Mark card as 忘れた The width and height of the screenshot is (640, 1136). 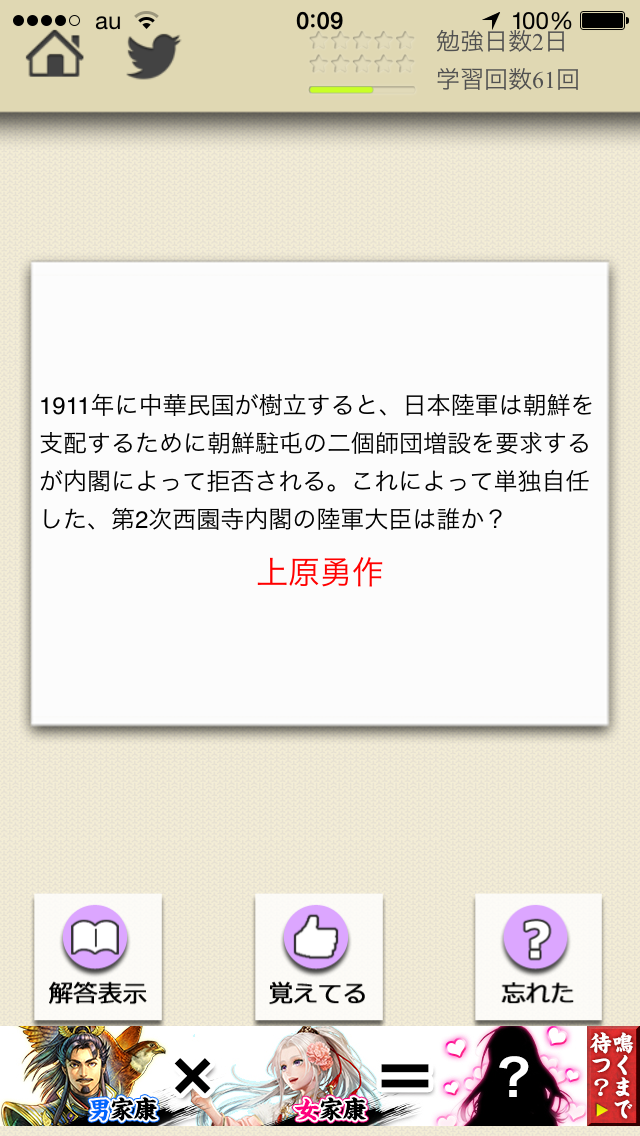[538, 956]
